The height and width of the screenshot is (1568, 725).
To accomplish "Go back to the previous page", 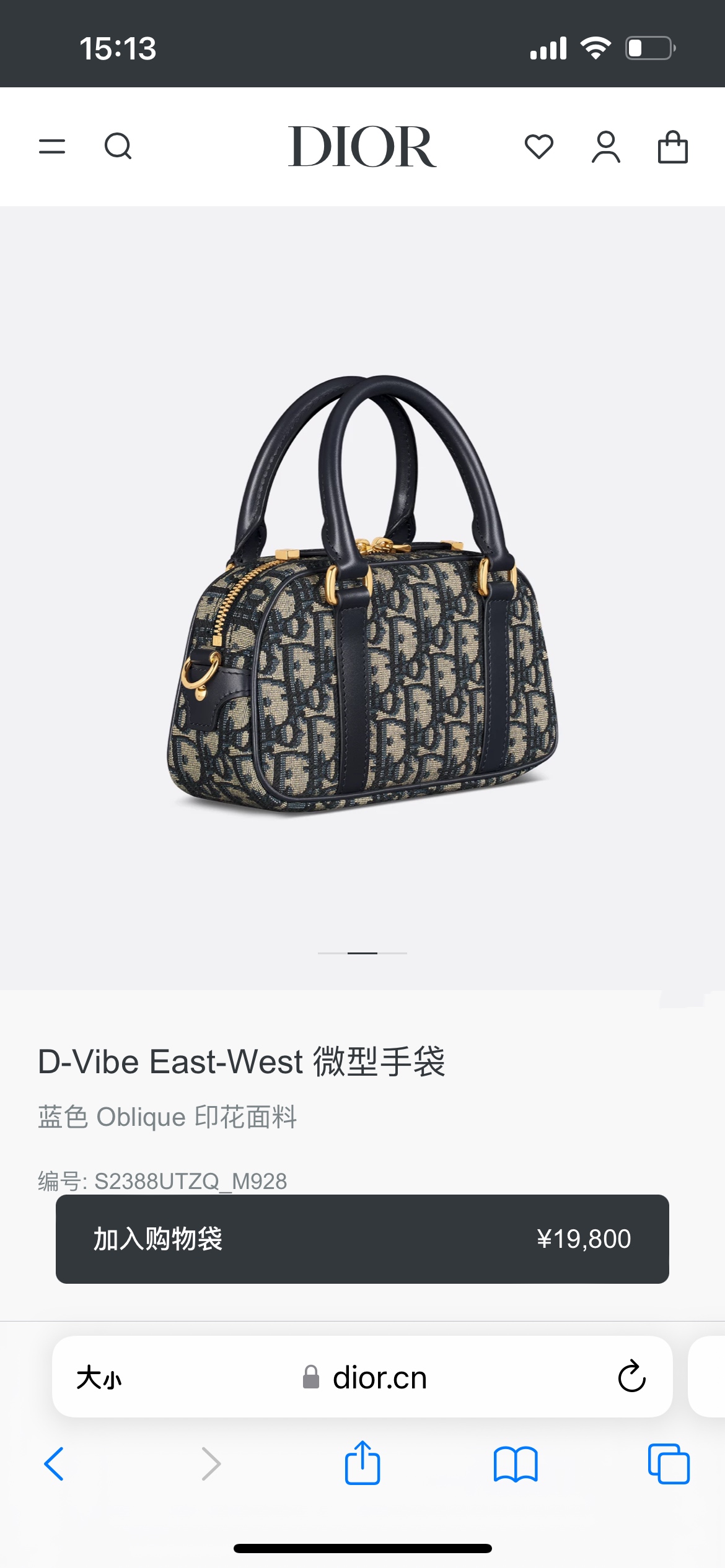I will 54,1464.
